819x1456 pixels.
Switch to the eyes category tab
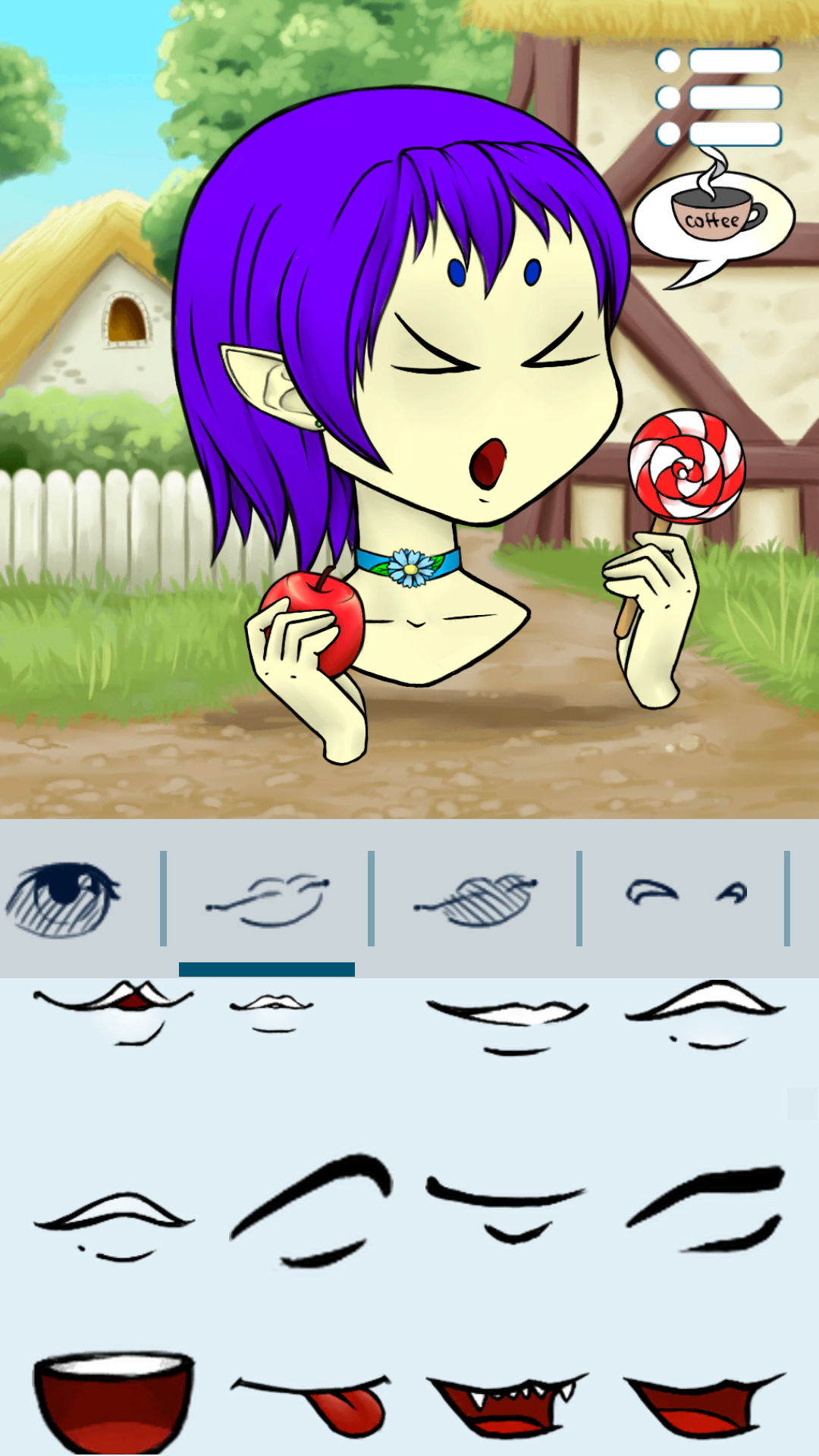tap(64, 899)
